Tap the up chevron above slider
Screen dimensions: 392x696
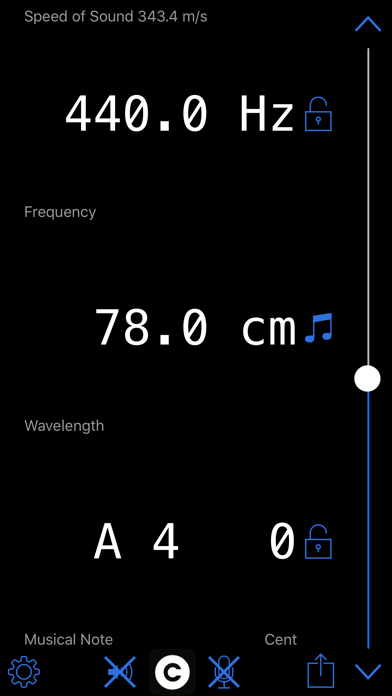368,24
